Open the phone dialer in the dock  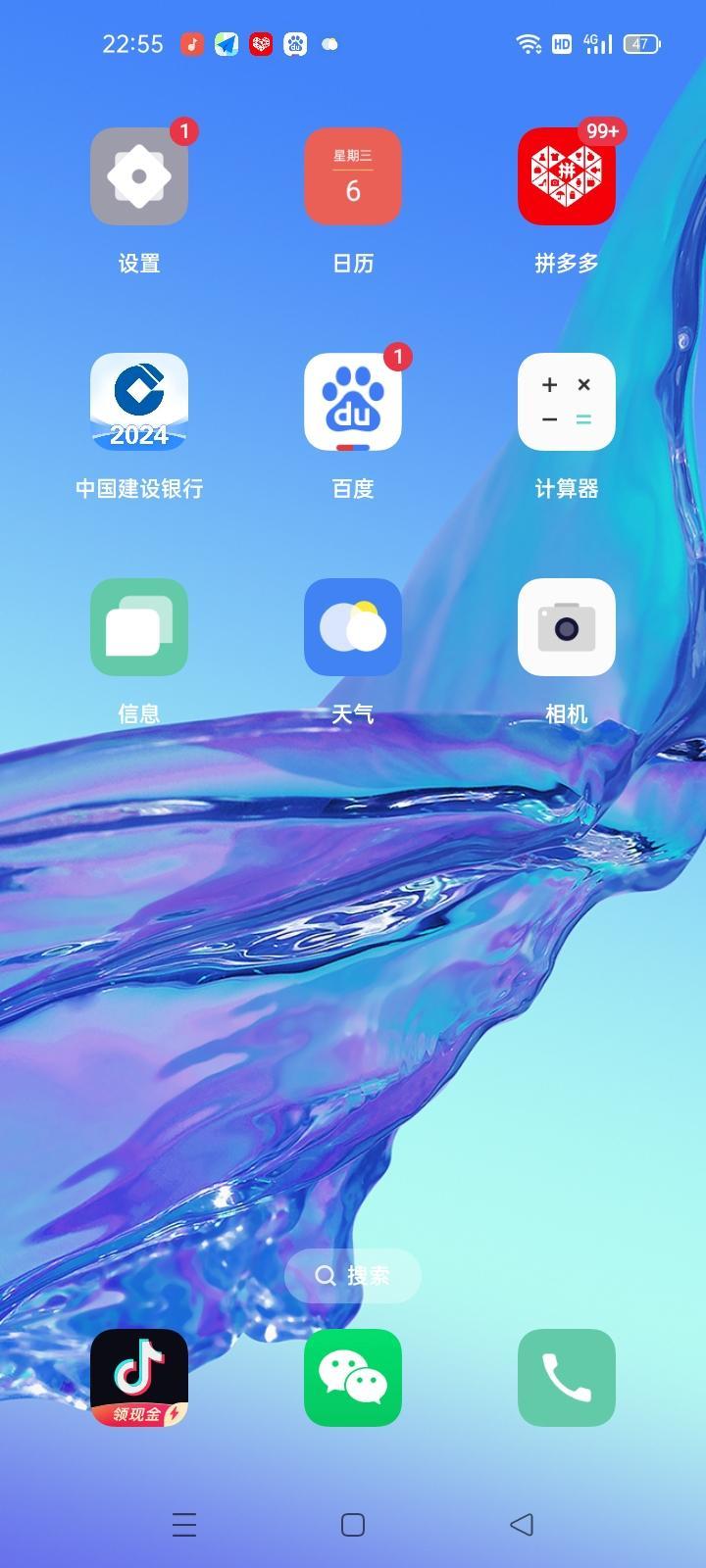[x=566, y=1378]
